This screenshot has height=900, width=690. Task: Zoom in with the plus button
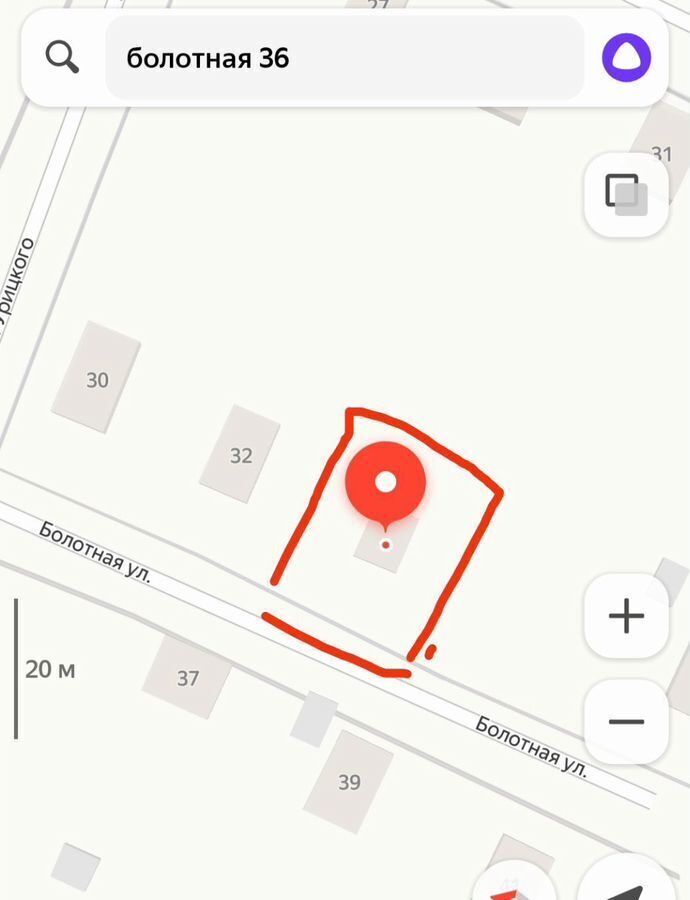coord(626,616)
